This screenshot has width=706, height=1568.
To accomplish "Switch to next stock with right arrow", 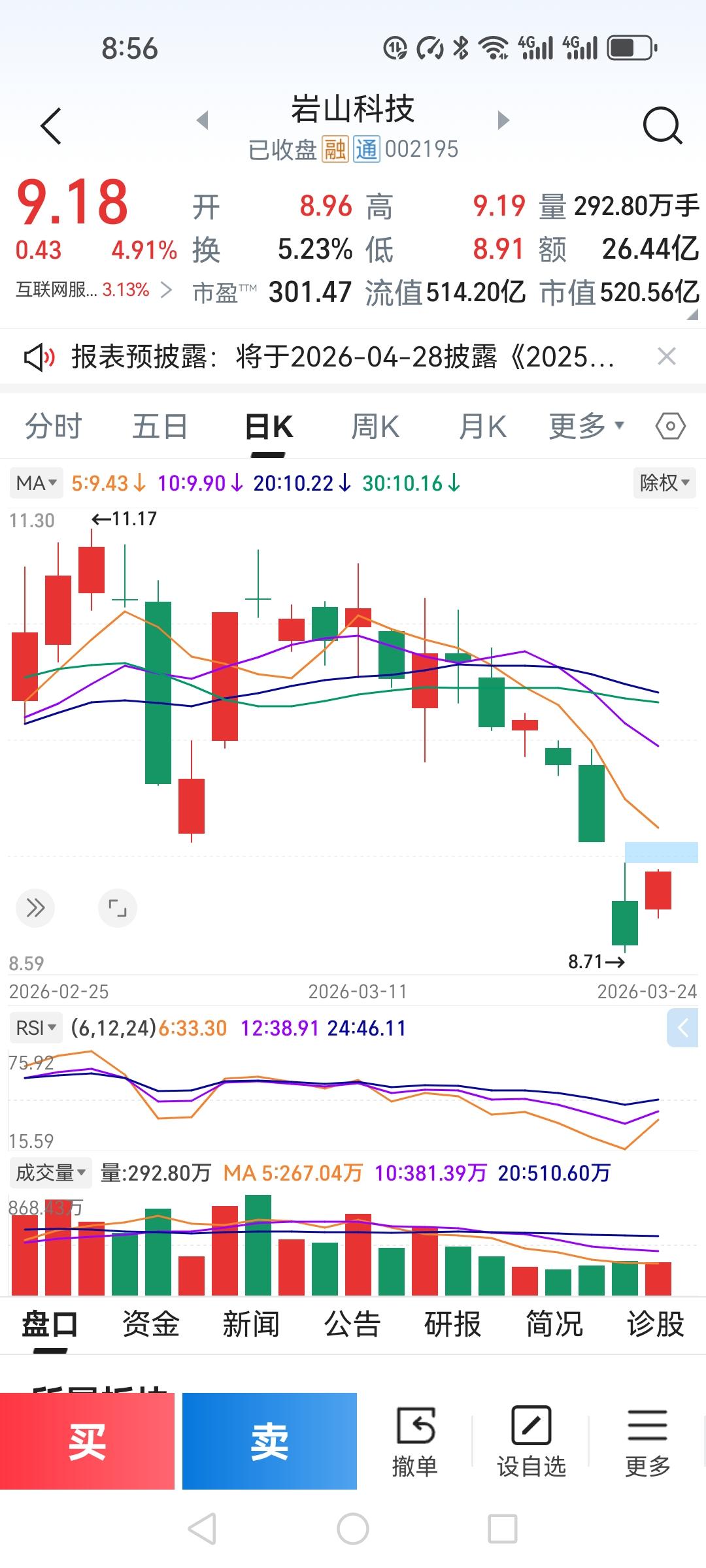I will (x=502, y=122).
